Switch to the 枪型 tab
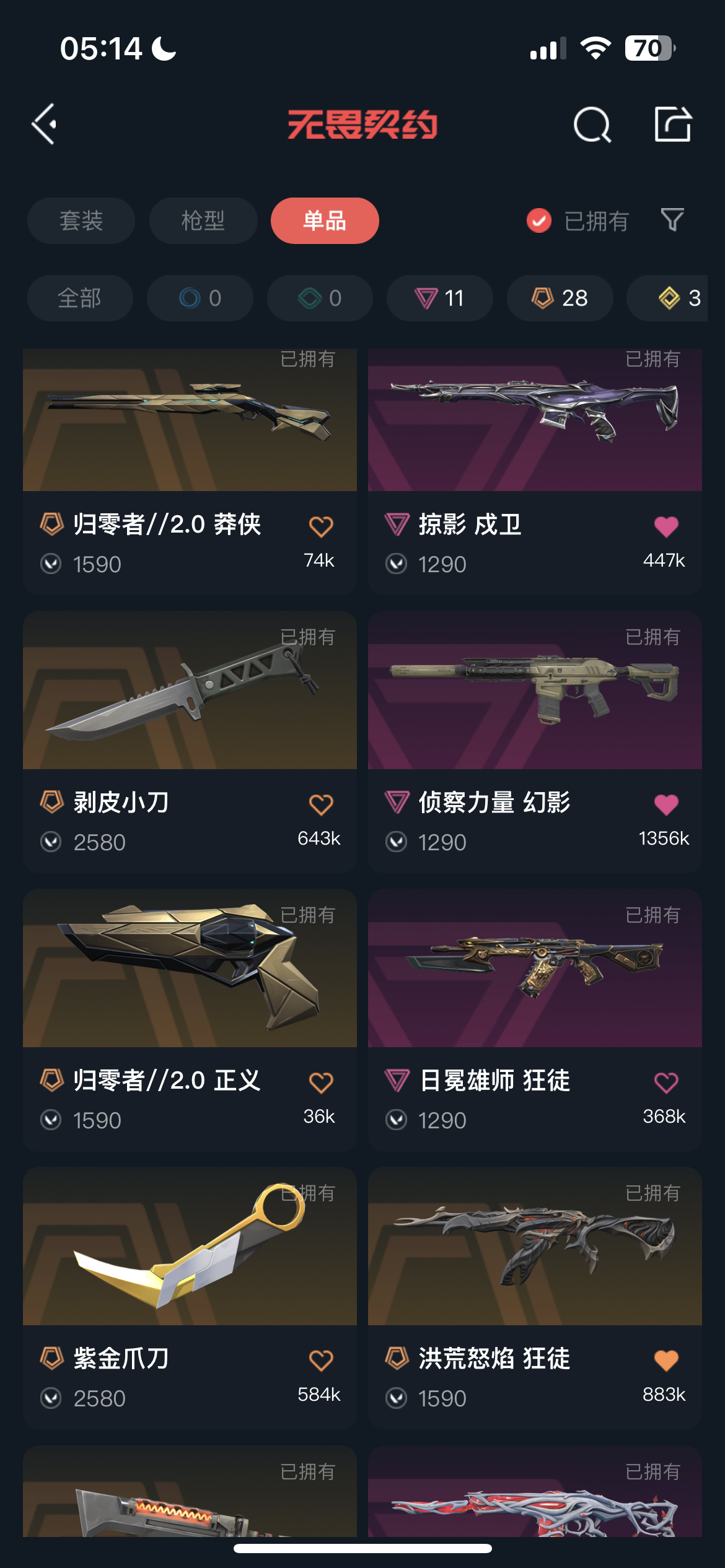Image resolution: width=725 pixels, height=1568 pixels. pos(203,221)
